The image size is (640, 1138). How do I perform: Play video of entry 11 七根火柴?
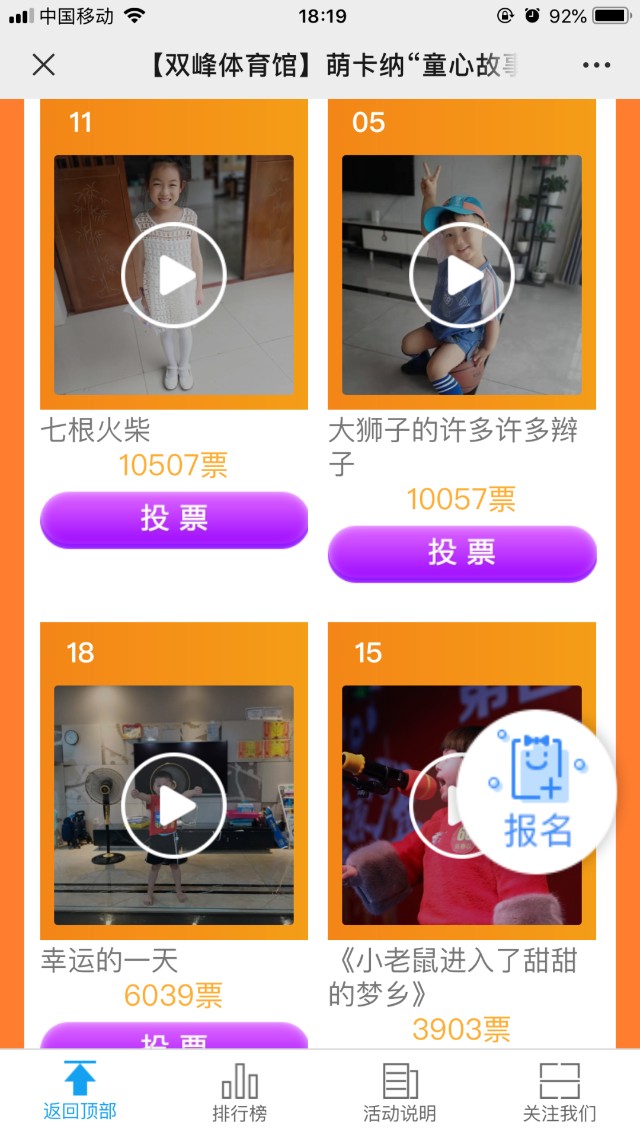tap(174, 275)
